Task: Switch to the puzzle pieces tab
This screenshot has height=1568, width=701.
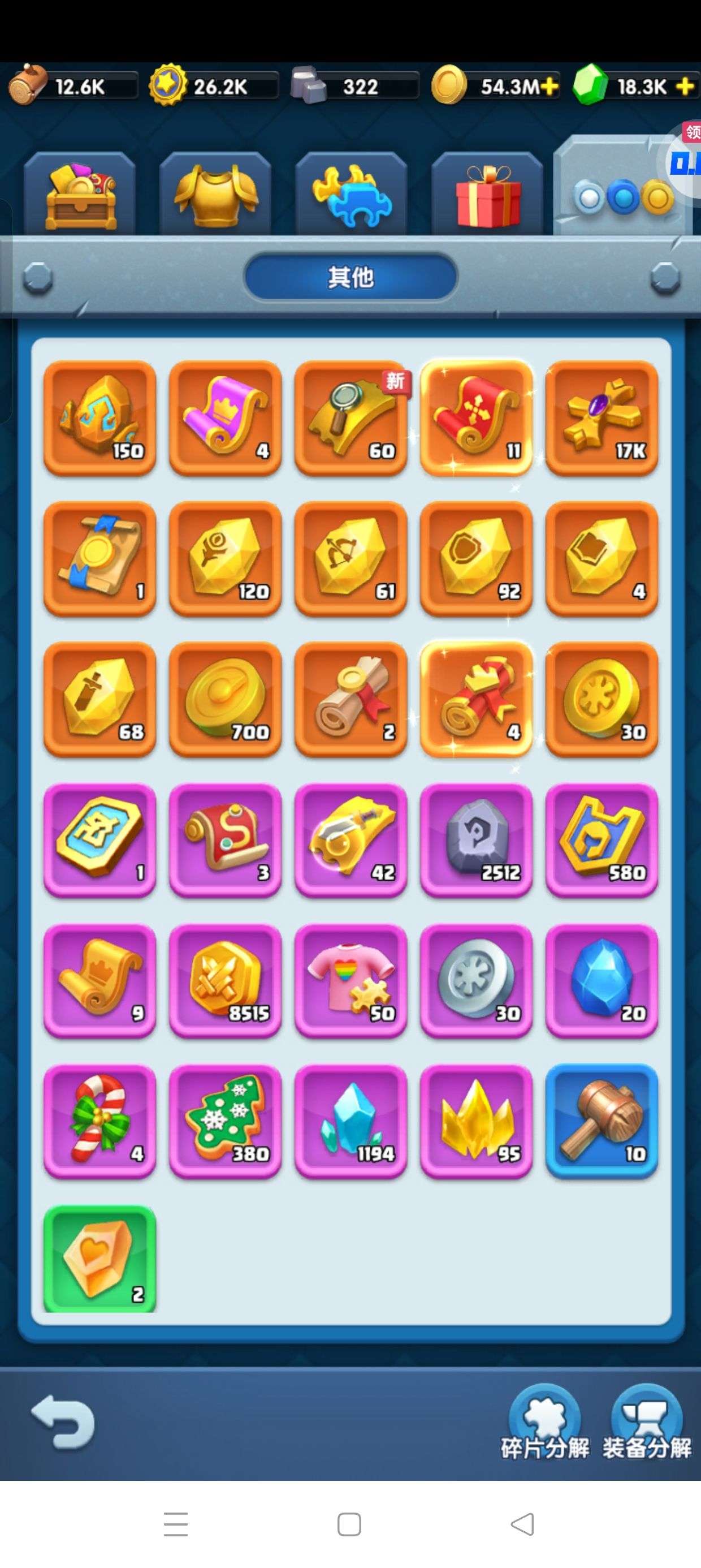Action: point(351,193)
